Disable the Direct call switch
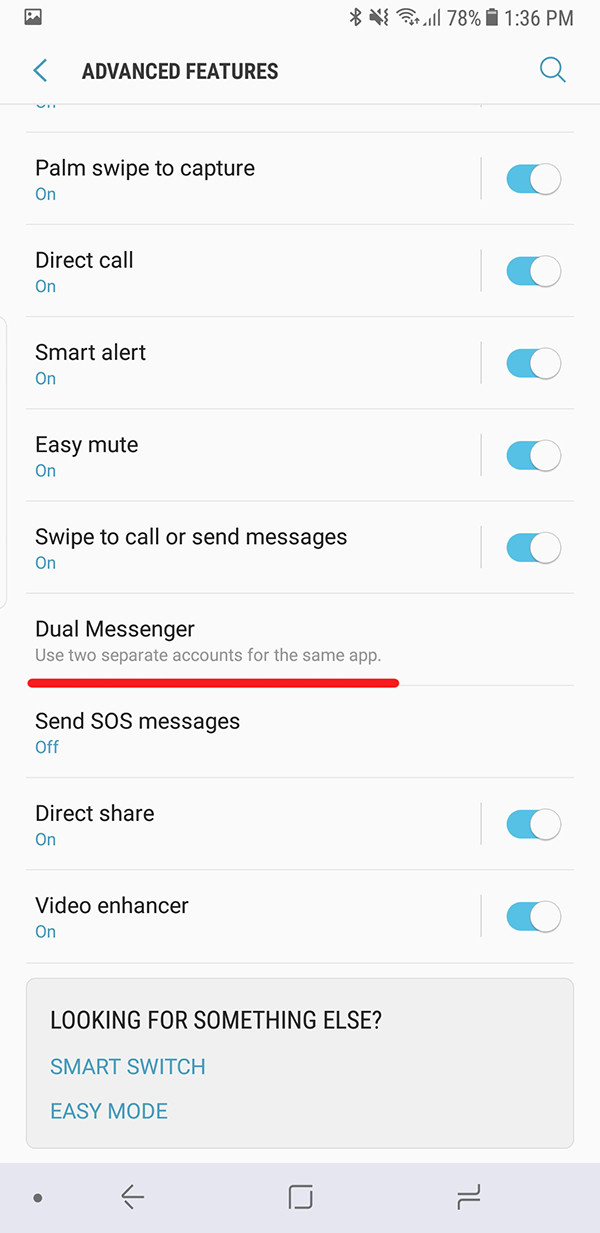Screen dimensions: 600x1233 533,271
